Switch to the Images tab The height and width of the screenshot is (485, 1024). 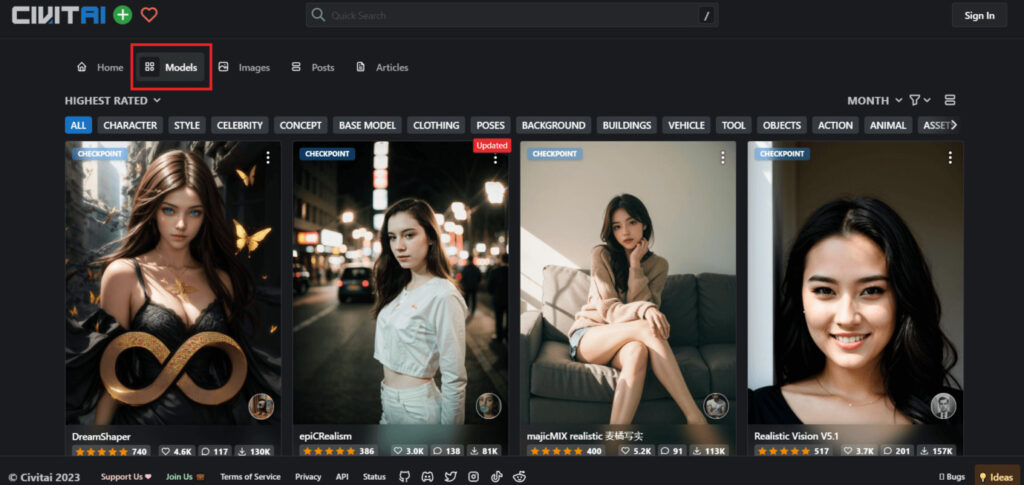pyautogui.click(x=244, y=67)
